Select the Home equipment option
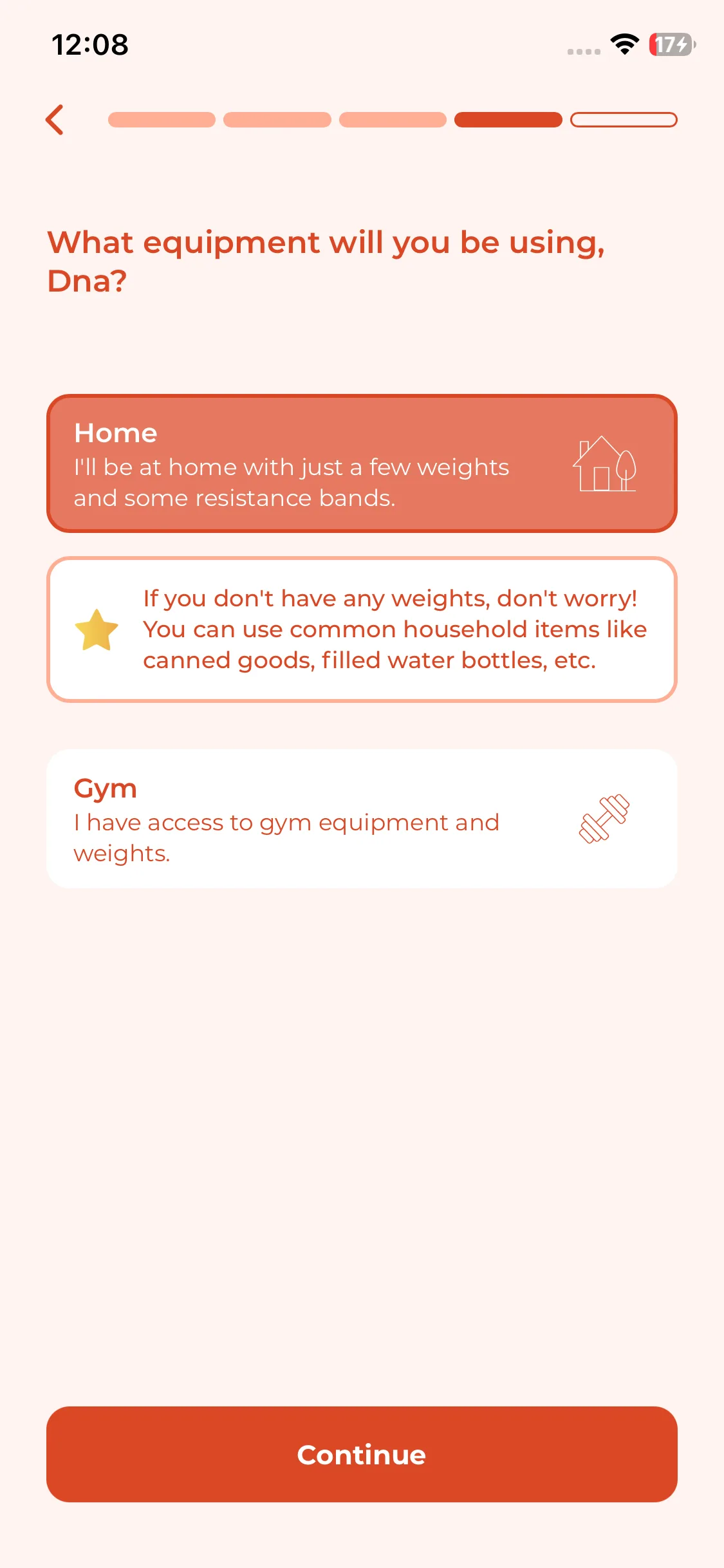 tap(361, 463)
